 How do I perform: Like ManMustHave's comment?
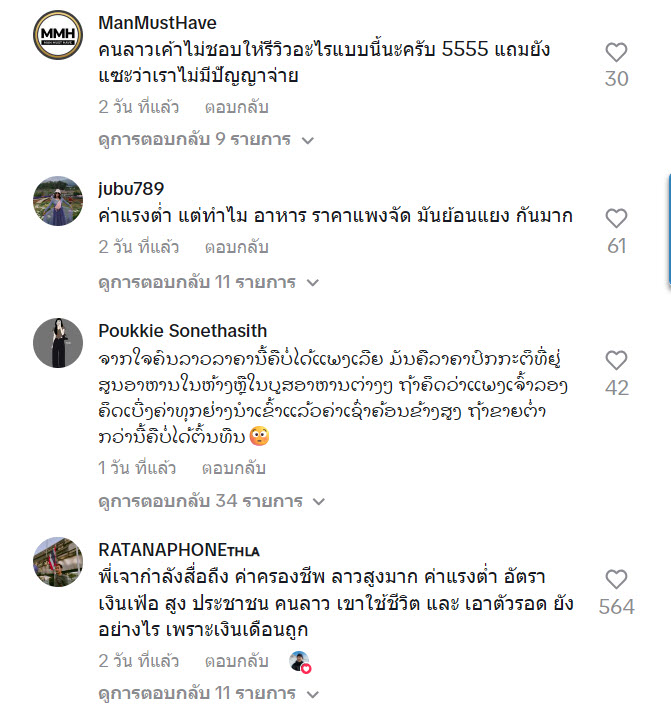point(617,53)
